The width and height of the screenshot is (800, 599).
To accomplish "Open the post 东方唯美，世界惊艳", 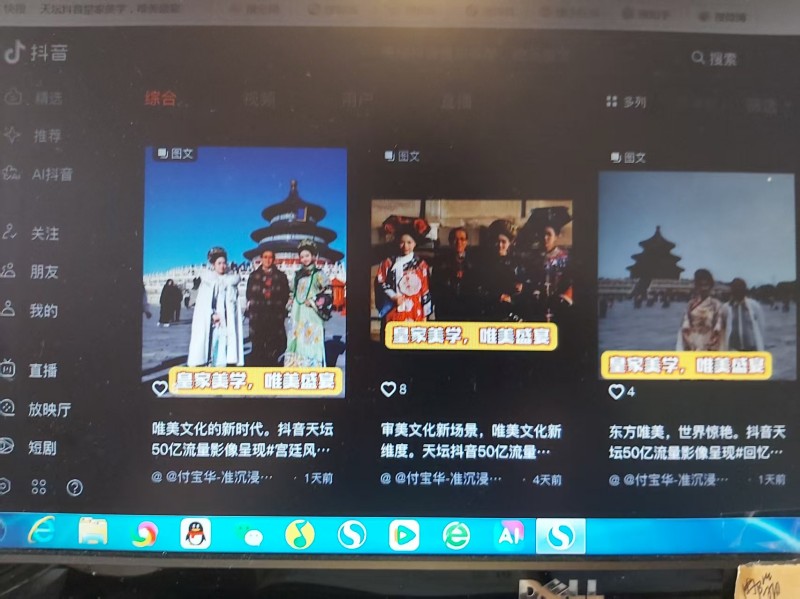I will click(x=696, y=275).
